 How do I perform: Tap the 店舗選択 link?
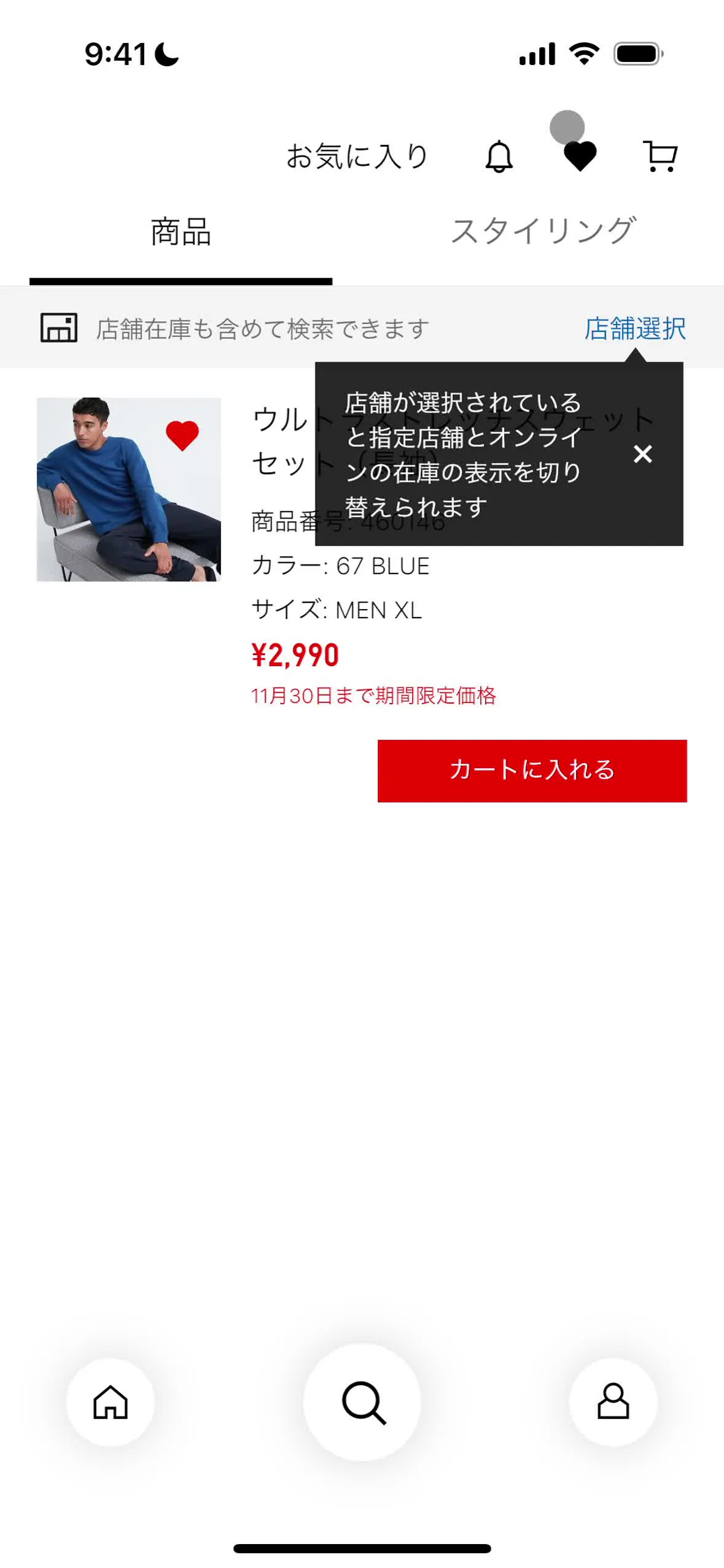click(634, 328)
